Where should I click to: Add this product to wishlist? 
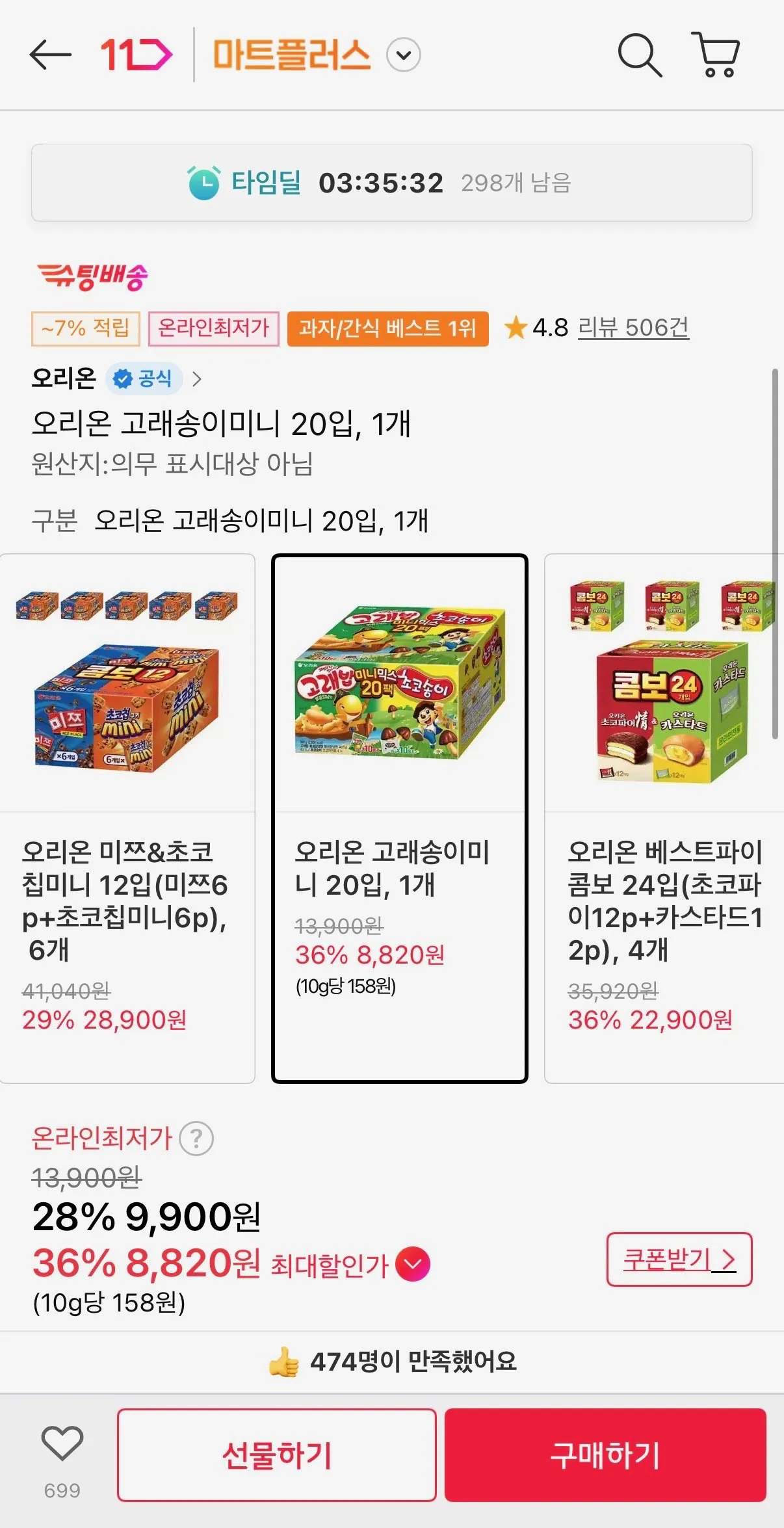pyautogui.click(x=62, y=1444)
